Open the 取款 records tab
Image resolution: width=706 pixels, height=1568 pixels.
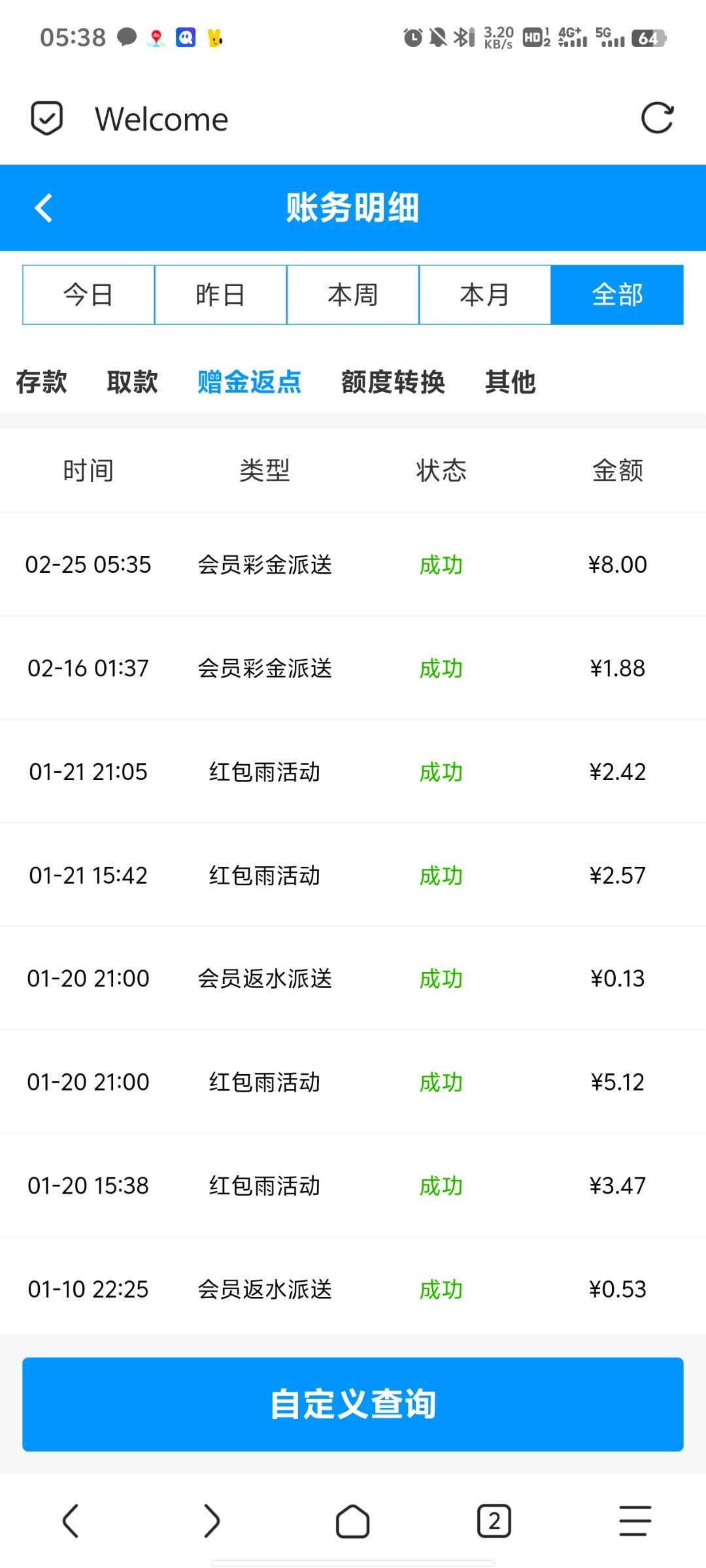[x=132, y=382]
